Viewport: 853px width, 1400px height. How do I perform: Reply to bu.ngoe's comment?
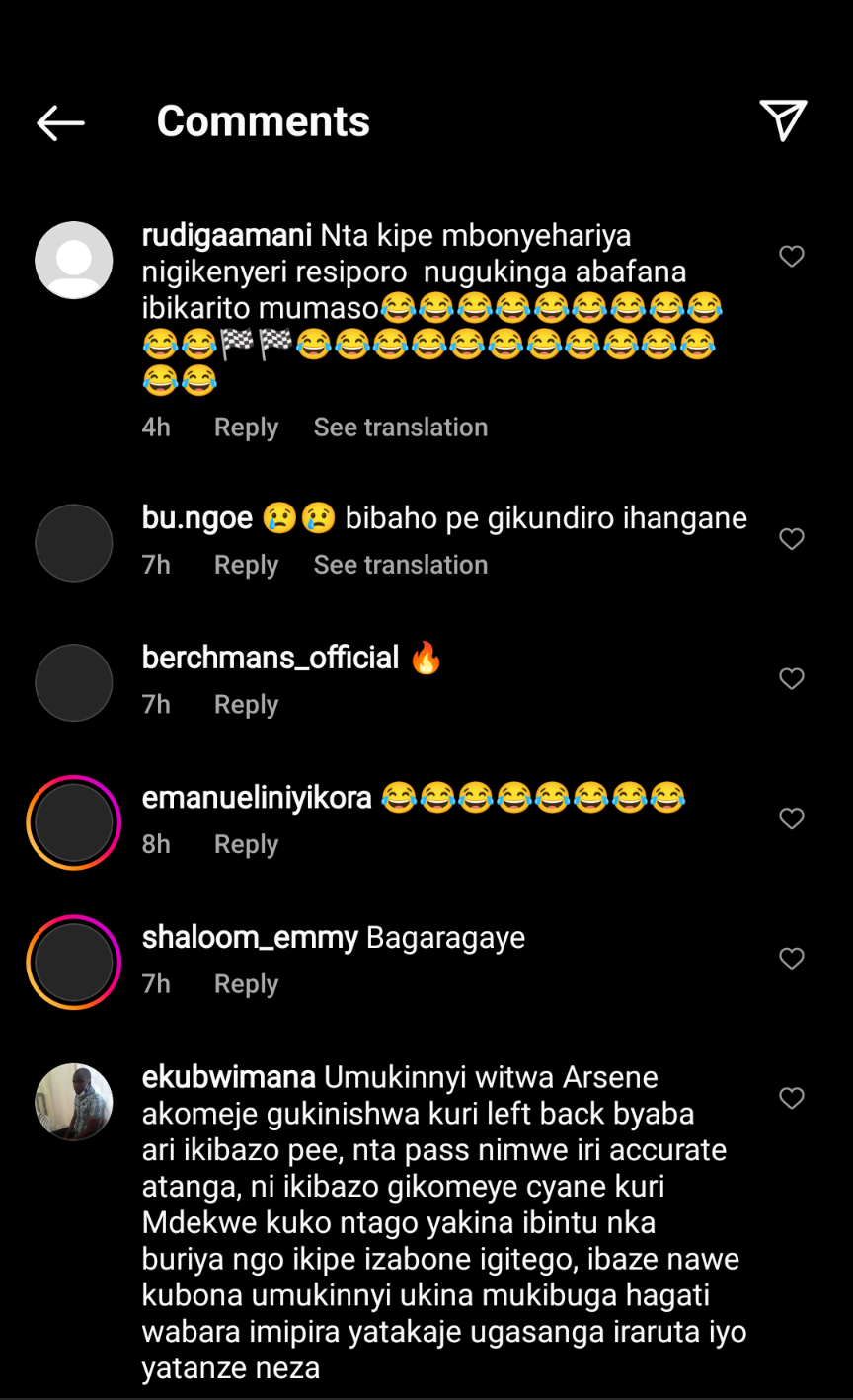tap(246, 565)
